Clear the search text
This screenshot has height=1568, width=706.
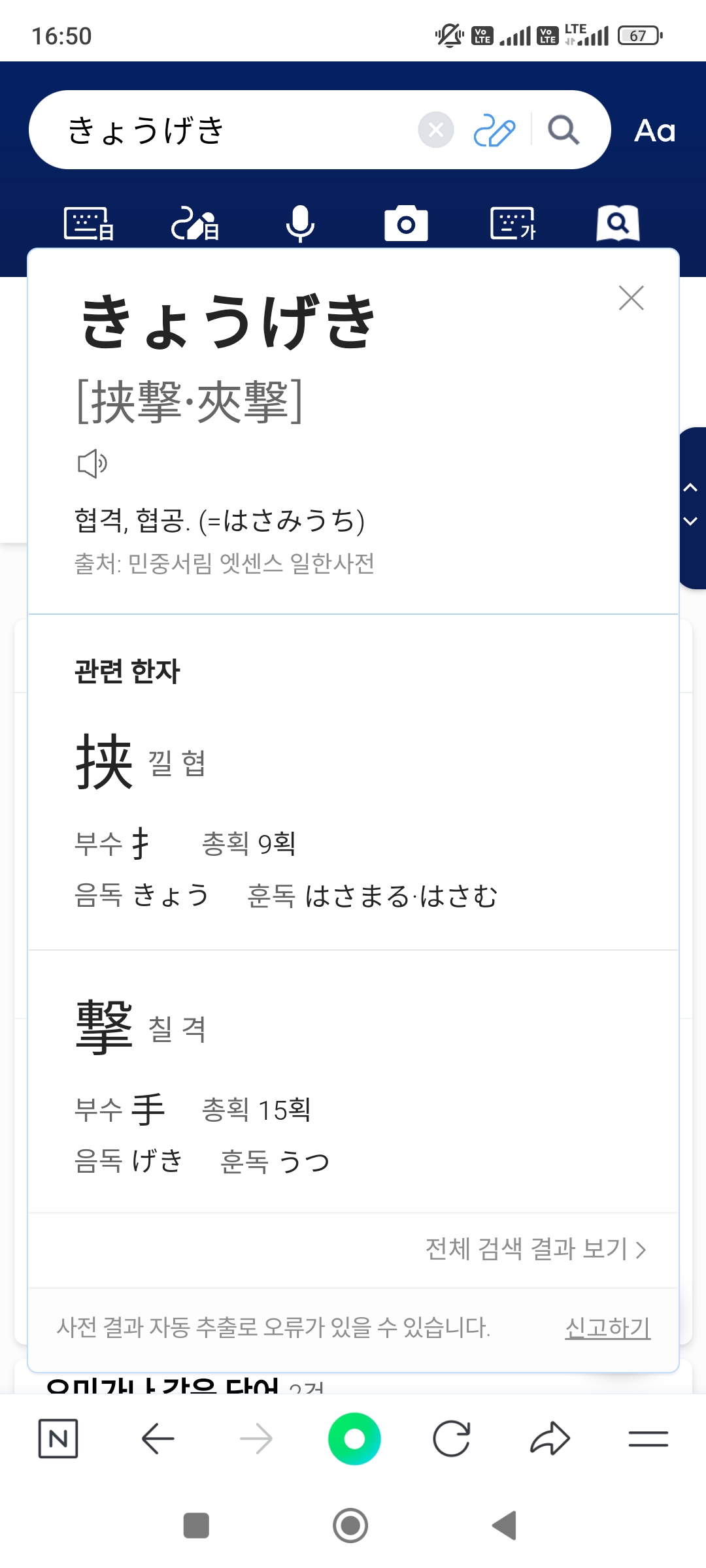tap(436, 130)
